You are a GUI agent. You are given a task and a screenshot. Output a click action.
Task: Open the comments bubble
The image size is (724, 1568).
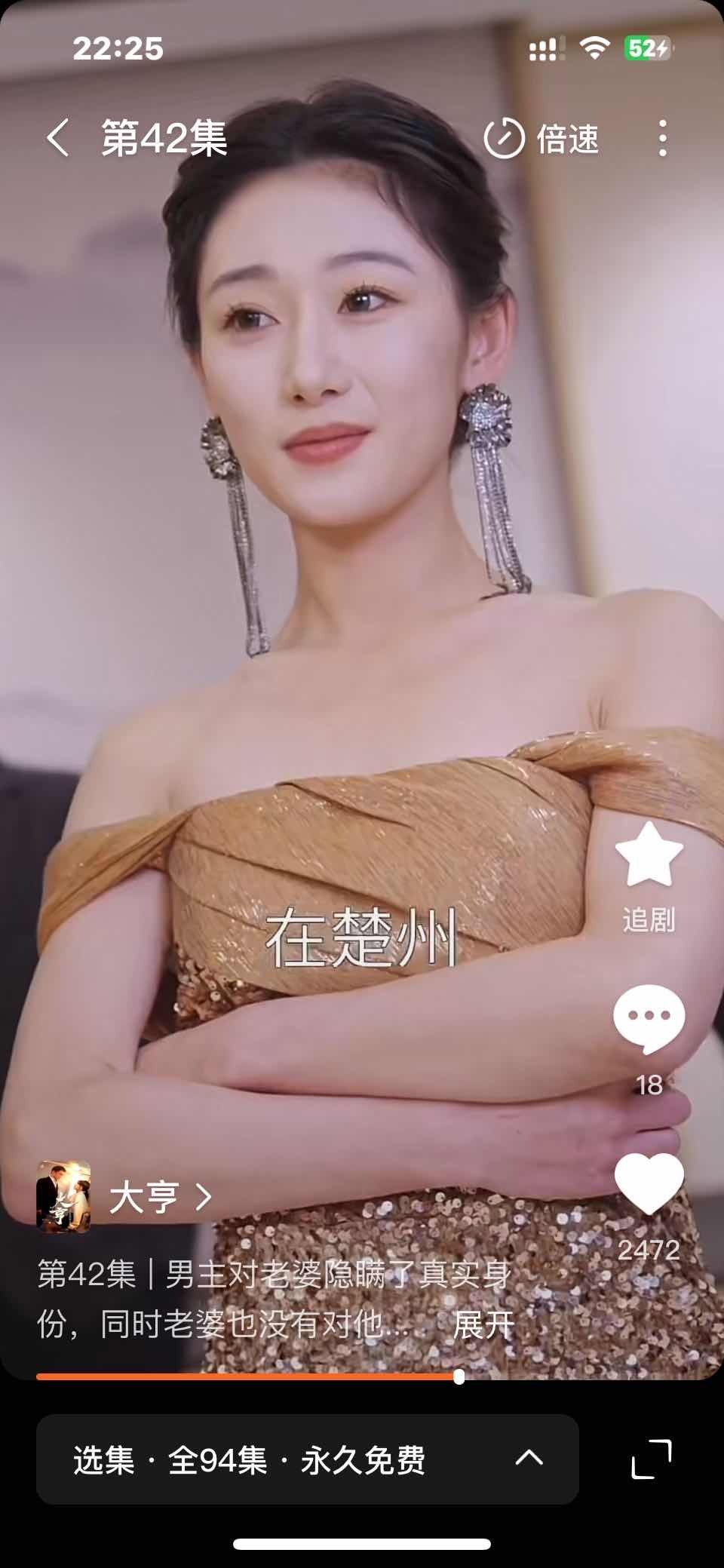(649, 1020)
